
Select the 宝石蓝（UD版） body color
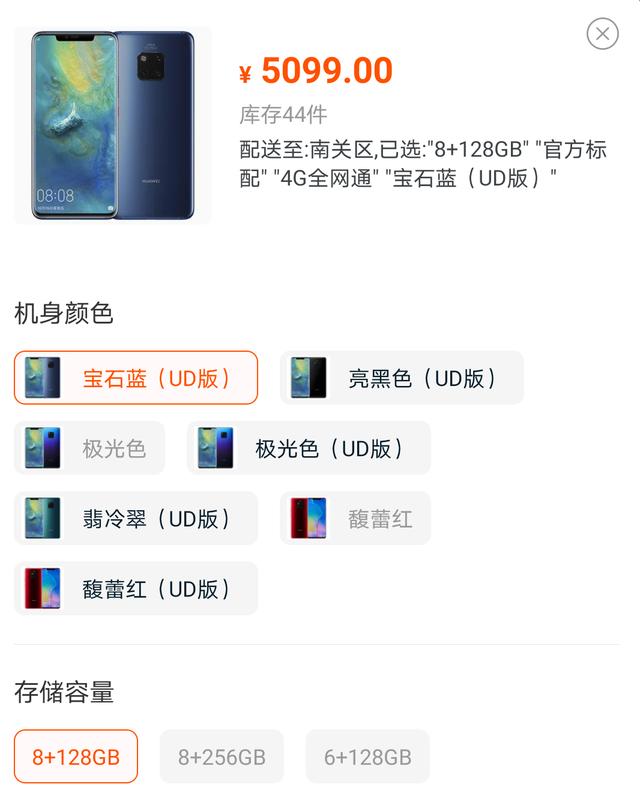pyautogui.click(x=136, y=378)
